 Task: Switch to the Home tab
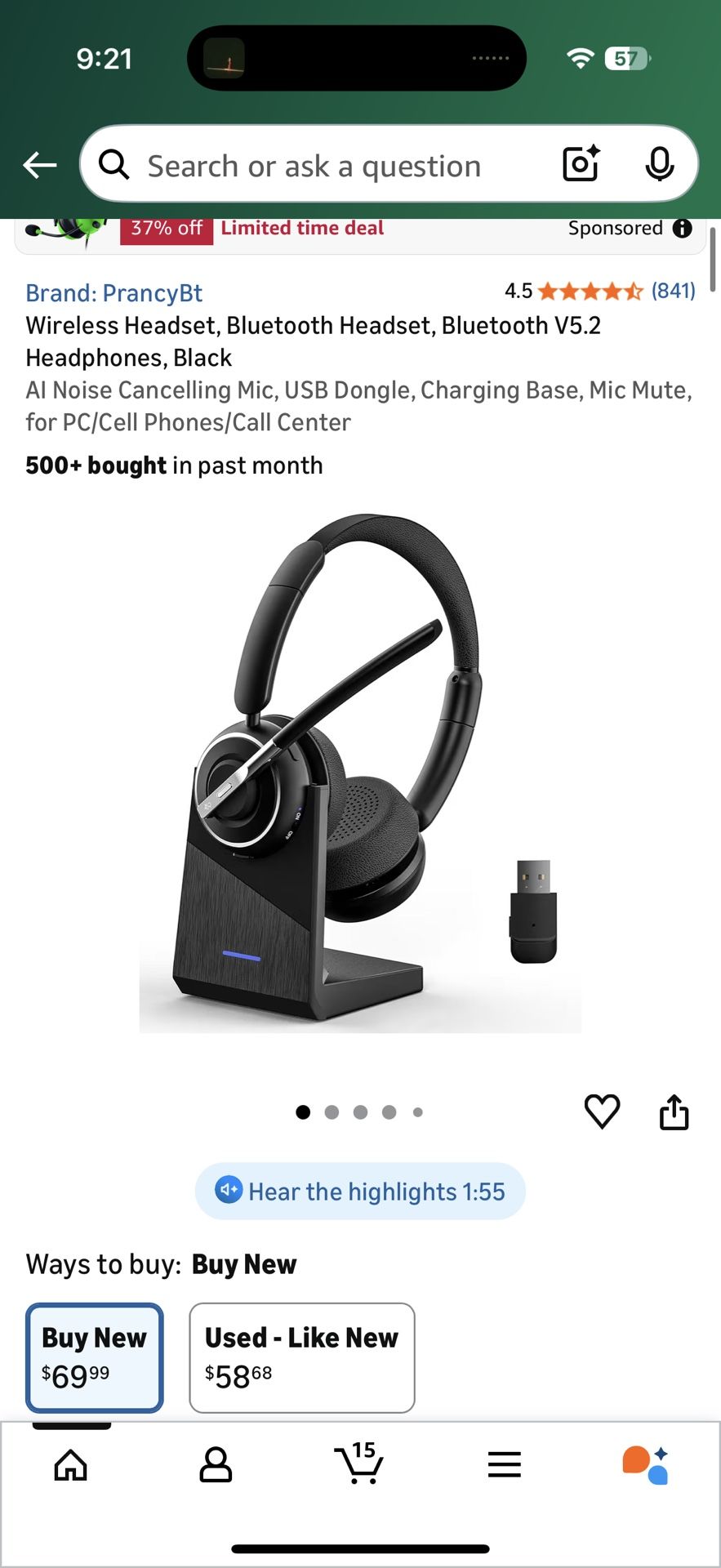coord(71,1465)
